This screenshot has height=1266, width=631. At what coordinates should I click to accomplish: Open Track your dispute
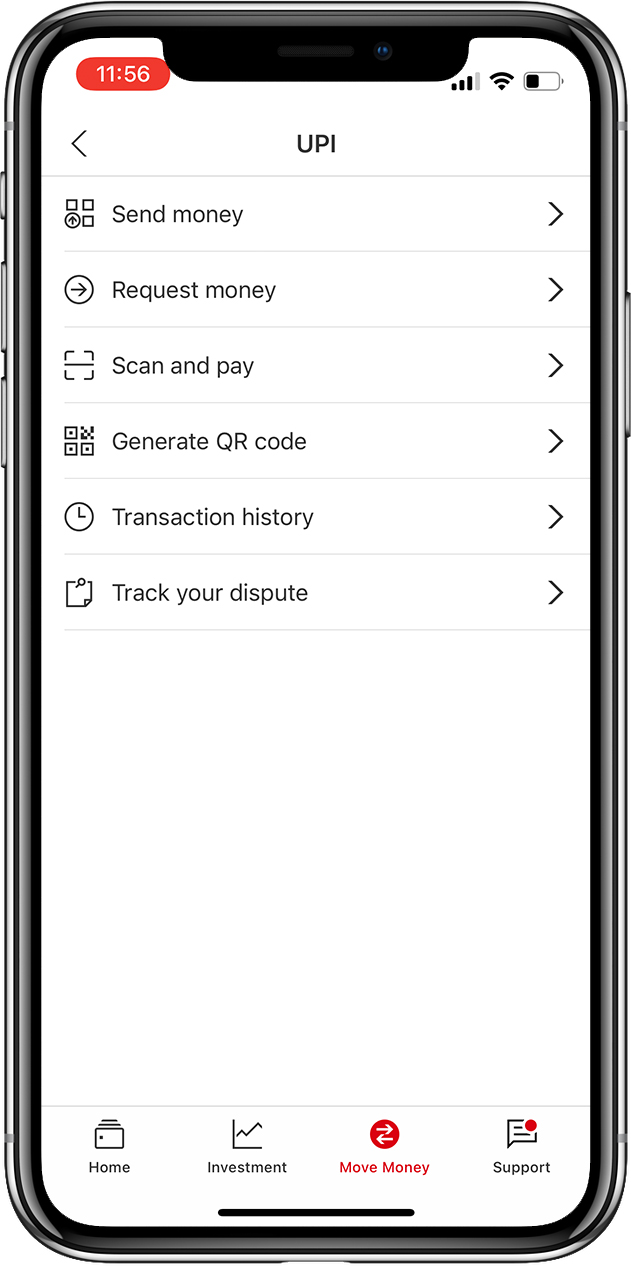tap(315, 593)
